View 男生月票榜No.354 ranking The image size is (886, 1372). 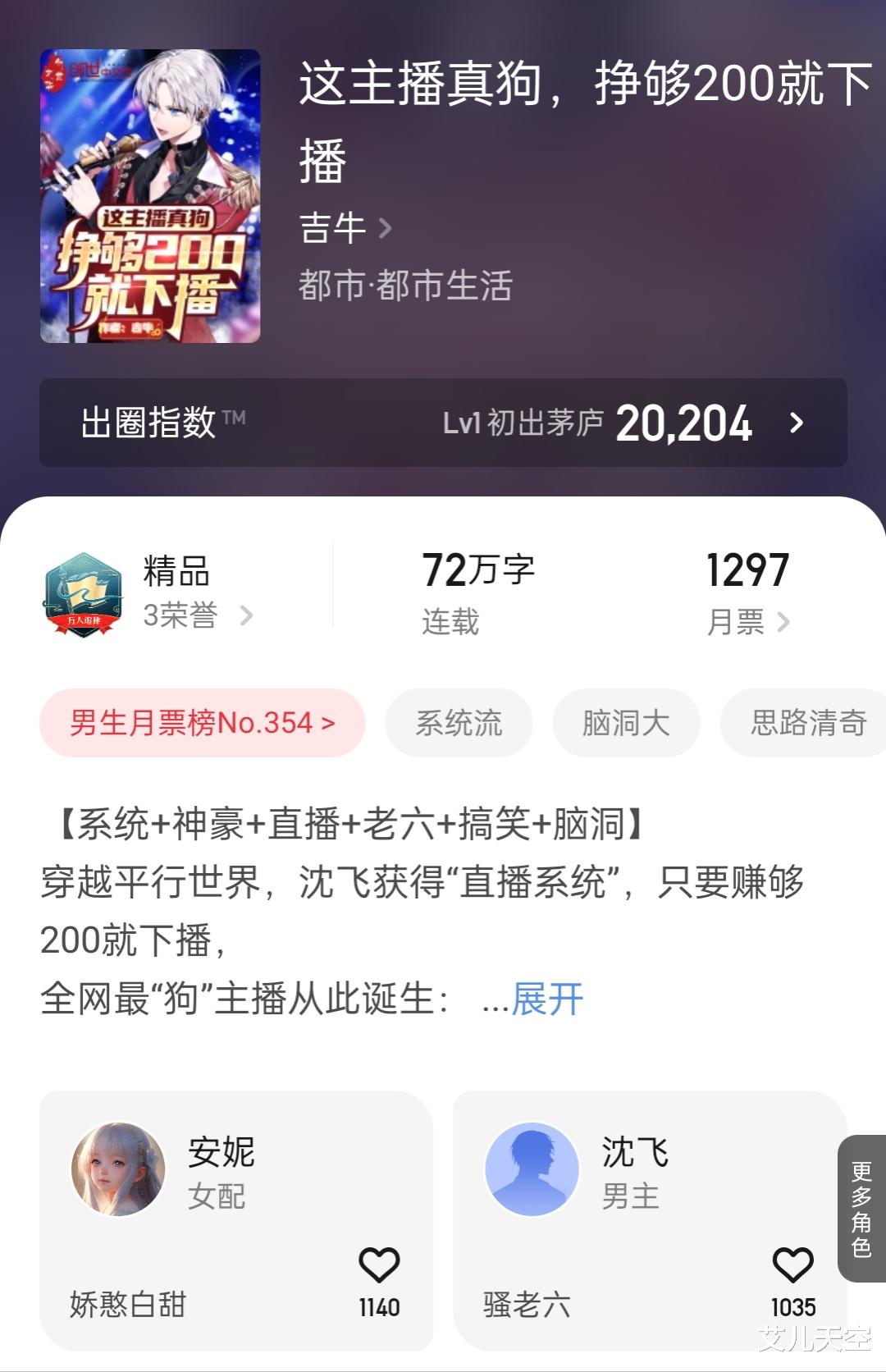click(200, 722)
